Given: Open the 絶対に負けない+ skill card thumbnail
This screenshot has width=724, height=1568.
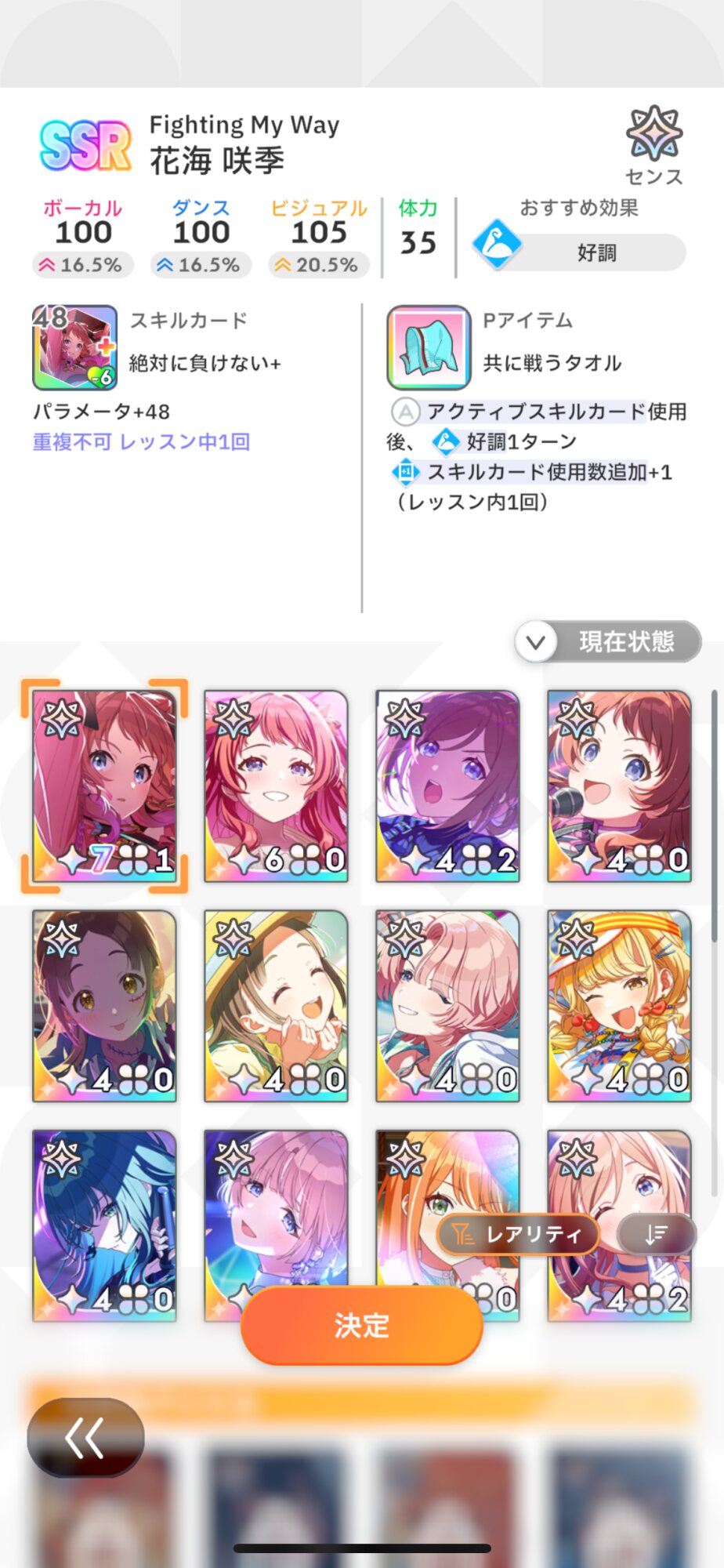Looking at the screenshot, I should tap(74, 347).
